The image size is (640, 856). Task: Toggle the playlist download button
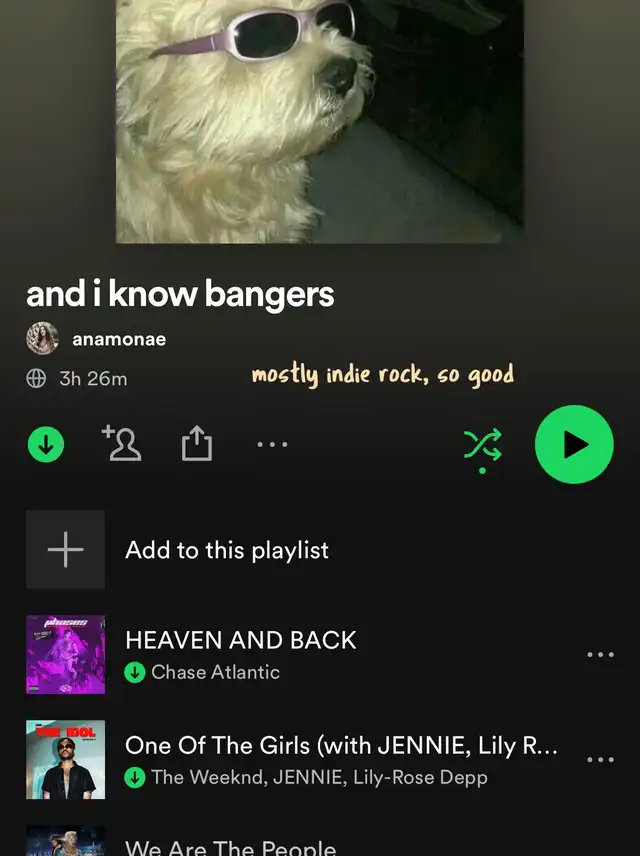[x=45, y=445]
